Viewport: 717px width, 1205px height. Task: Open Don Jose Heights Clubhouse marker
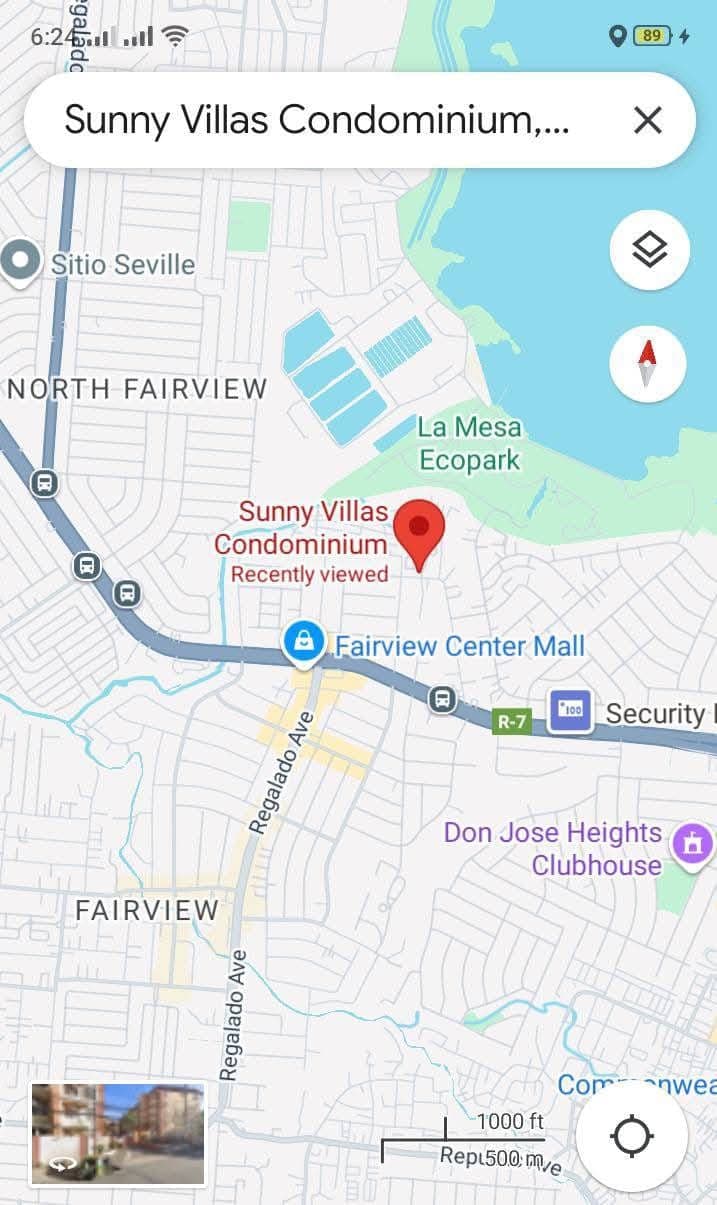tap(692, 845)
